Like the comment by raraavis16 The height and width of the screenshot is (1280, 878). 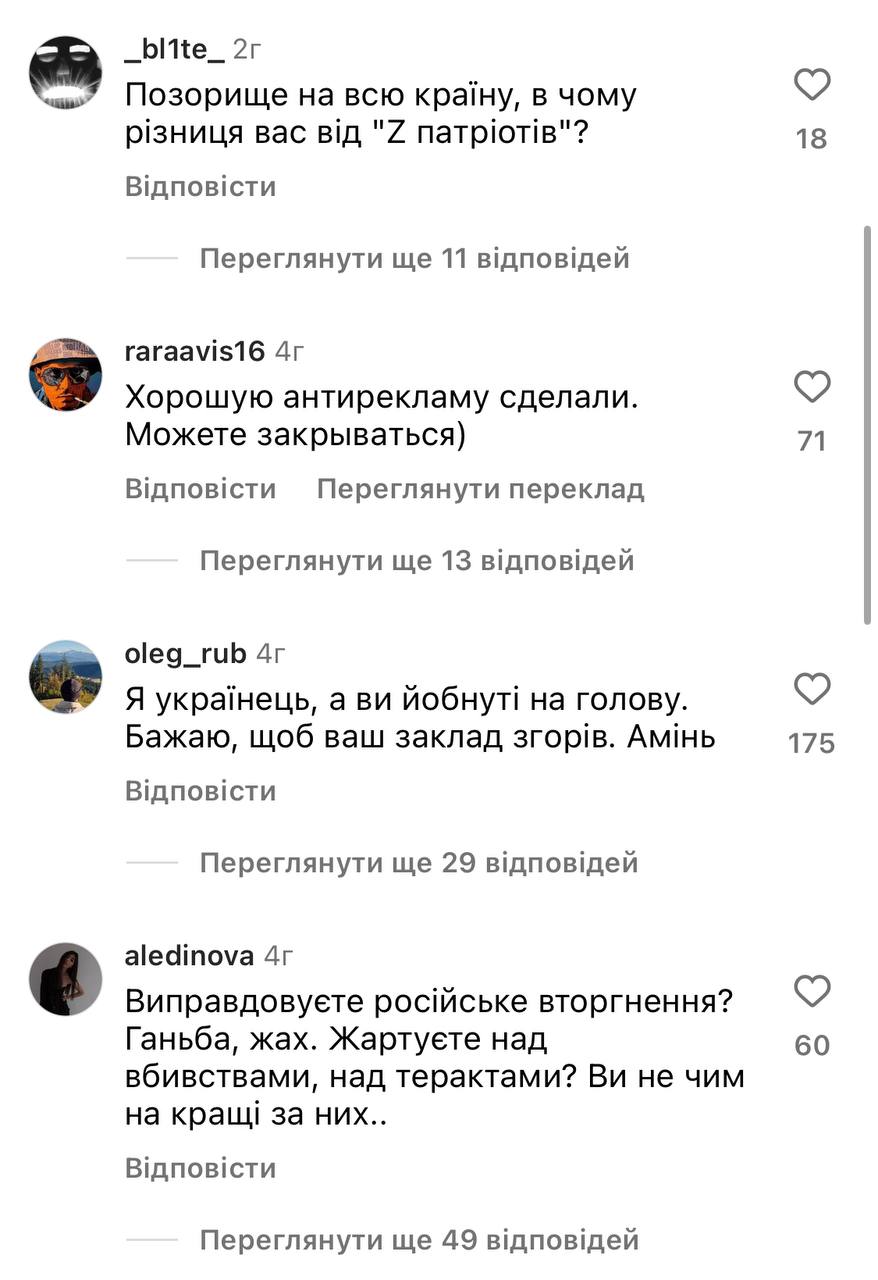click(812, 387)
